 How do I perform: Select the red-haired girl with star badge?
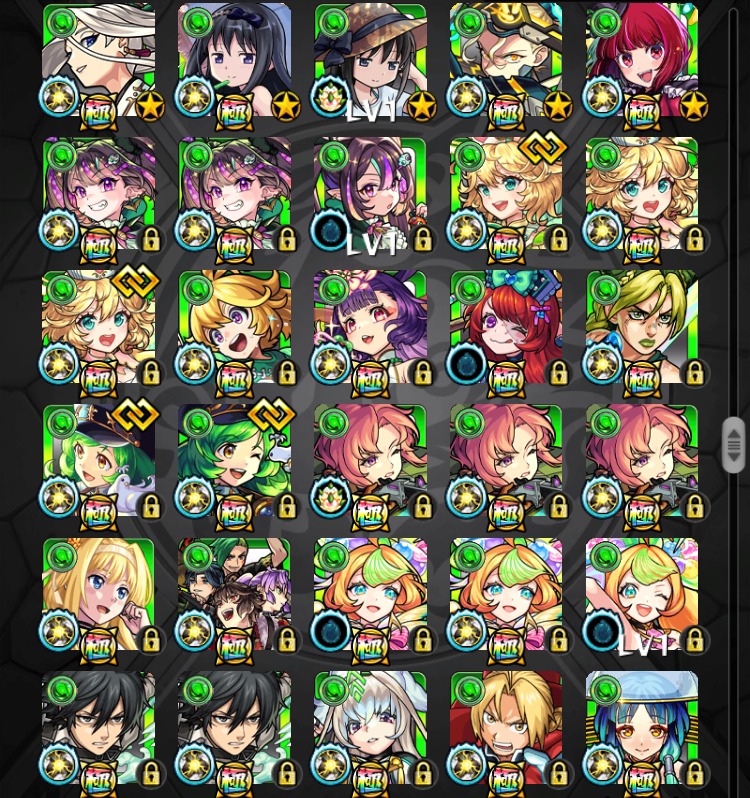click(642, 62)
